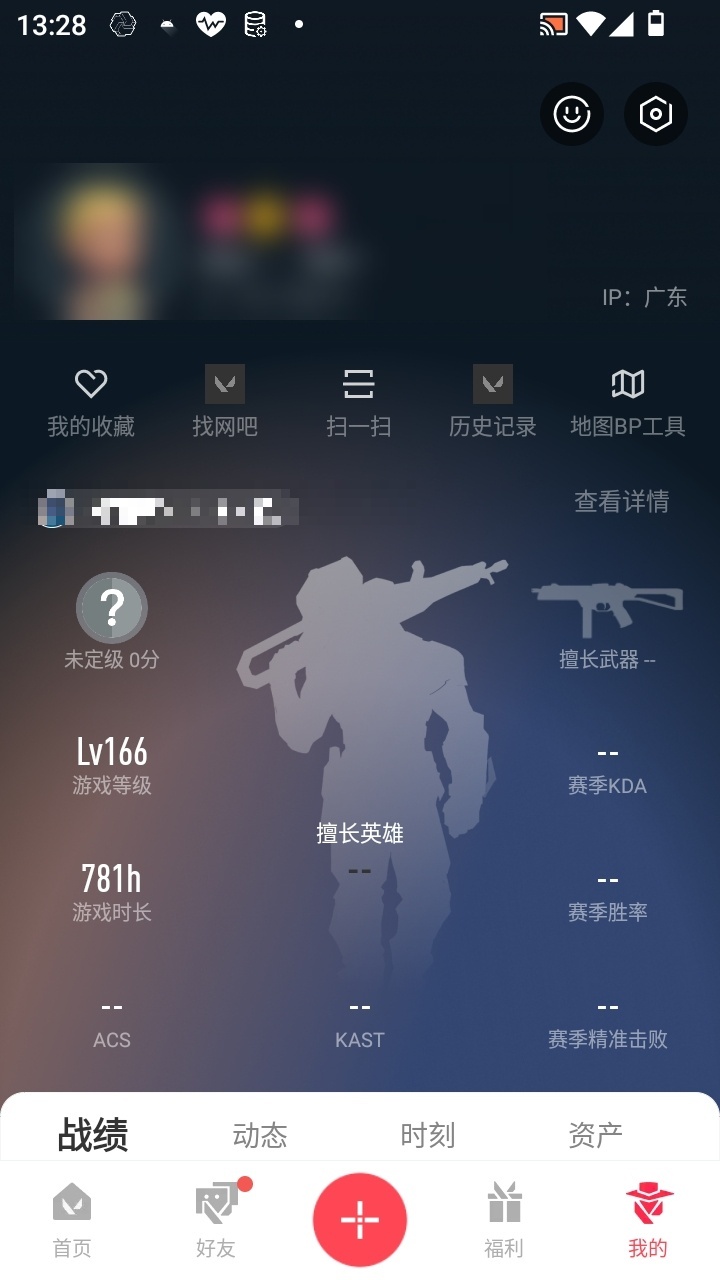
Task: Tap 找网吧 shortcut
Action: click(225, 402)
